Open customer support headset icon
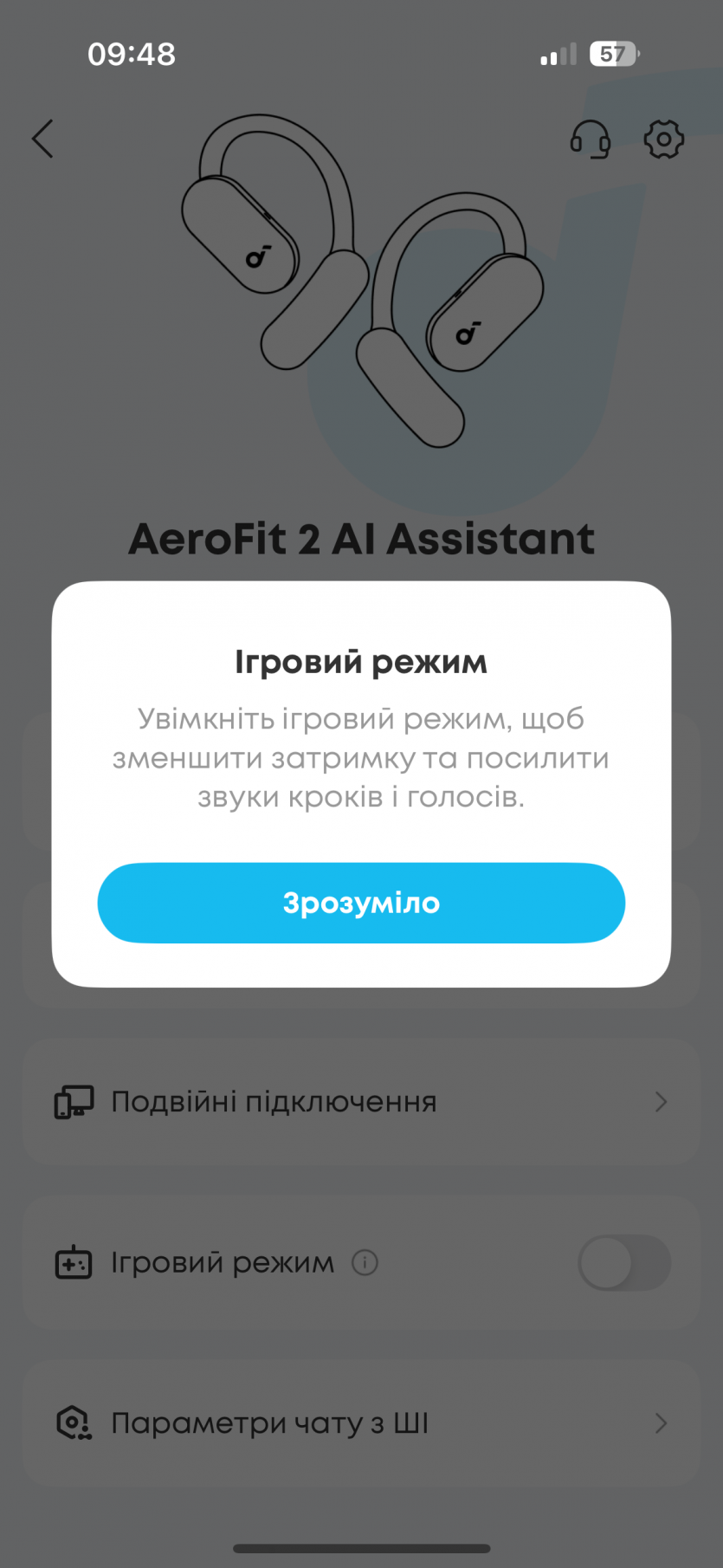723x1568 pixels. tap(591, 139)
